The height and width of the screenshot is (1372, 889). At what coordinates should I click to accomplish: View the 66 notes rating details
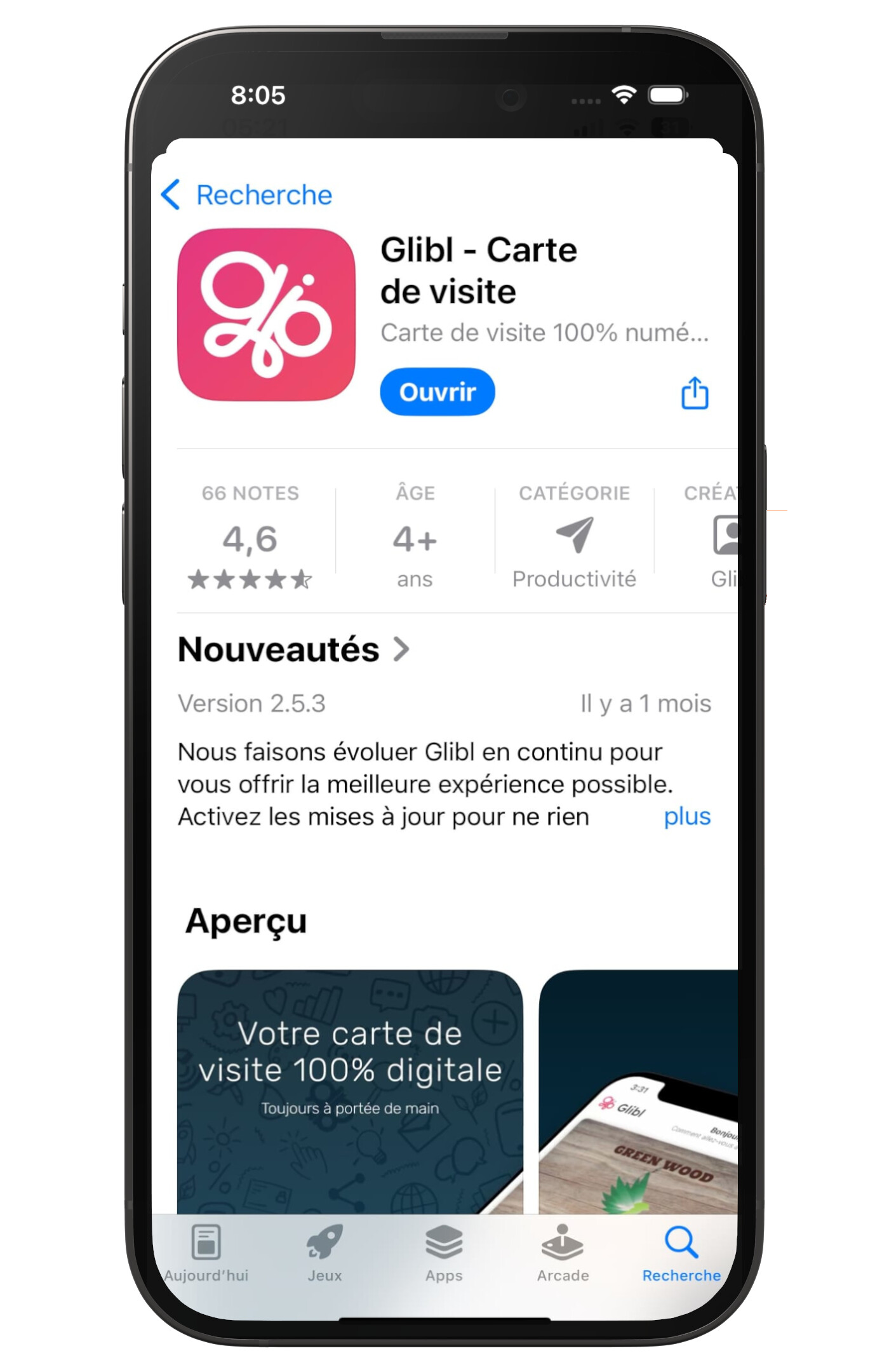click(x=250, y=537)
